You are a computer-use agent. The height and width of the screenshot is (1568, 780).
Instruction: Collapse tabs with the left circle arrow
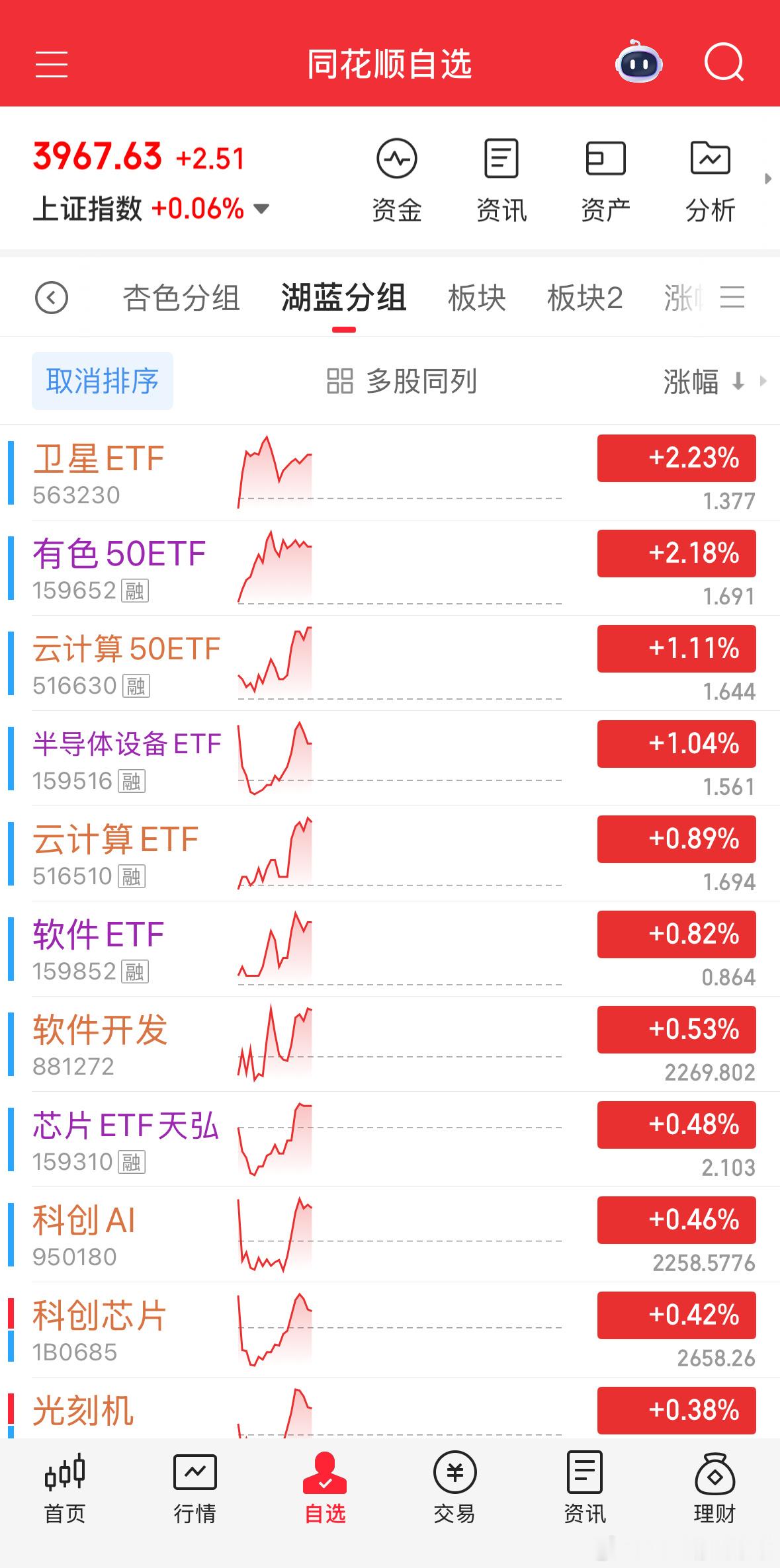tap(52, 298)
